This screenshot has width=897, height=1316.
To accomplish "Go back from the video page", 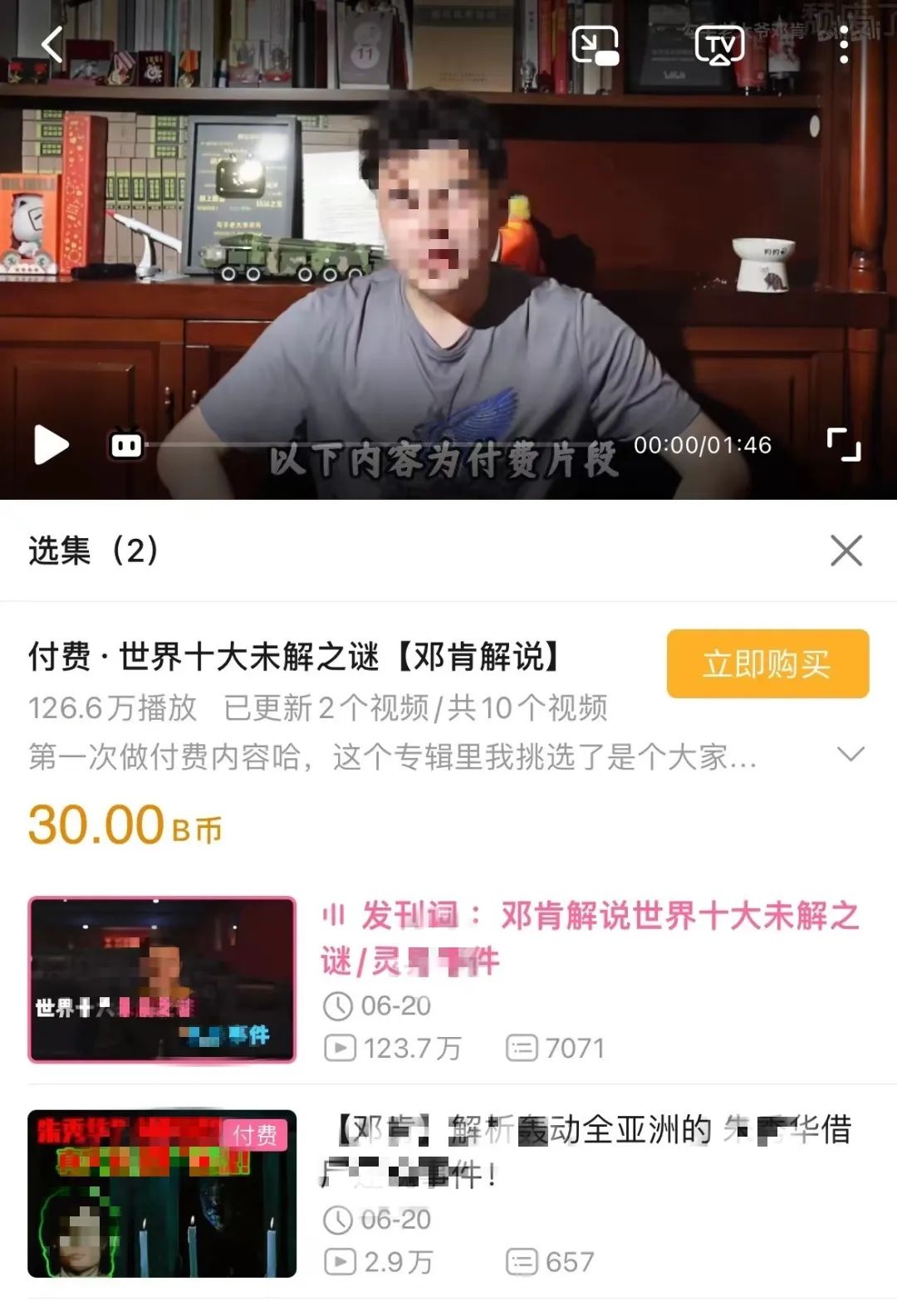I will (52, 45).
